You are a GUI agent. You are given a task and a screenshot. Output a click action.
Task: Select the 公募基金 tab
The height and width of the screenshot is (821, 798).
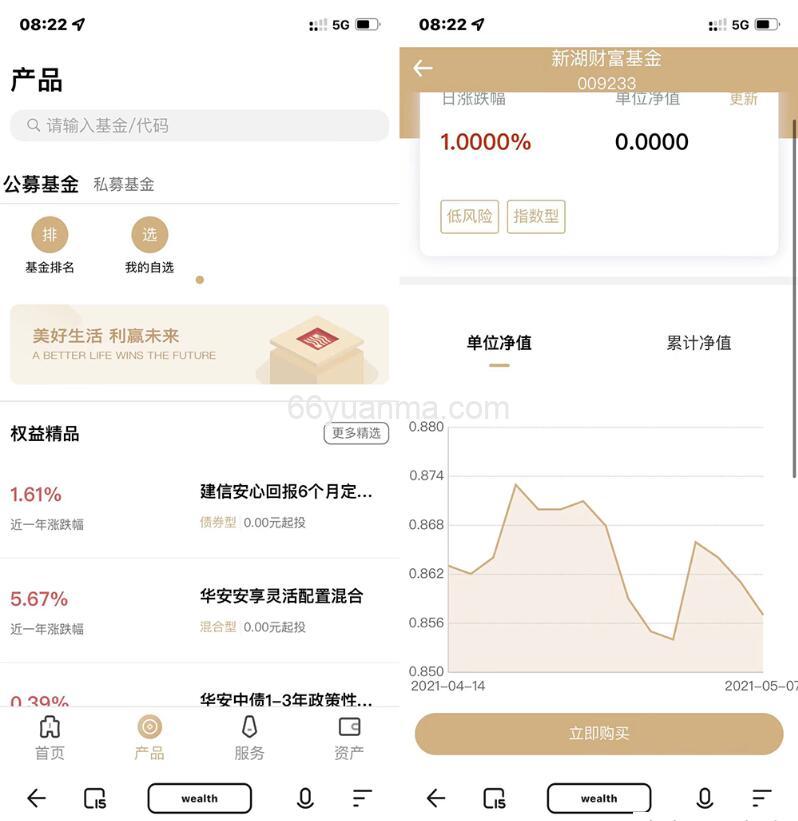43,185
